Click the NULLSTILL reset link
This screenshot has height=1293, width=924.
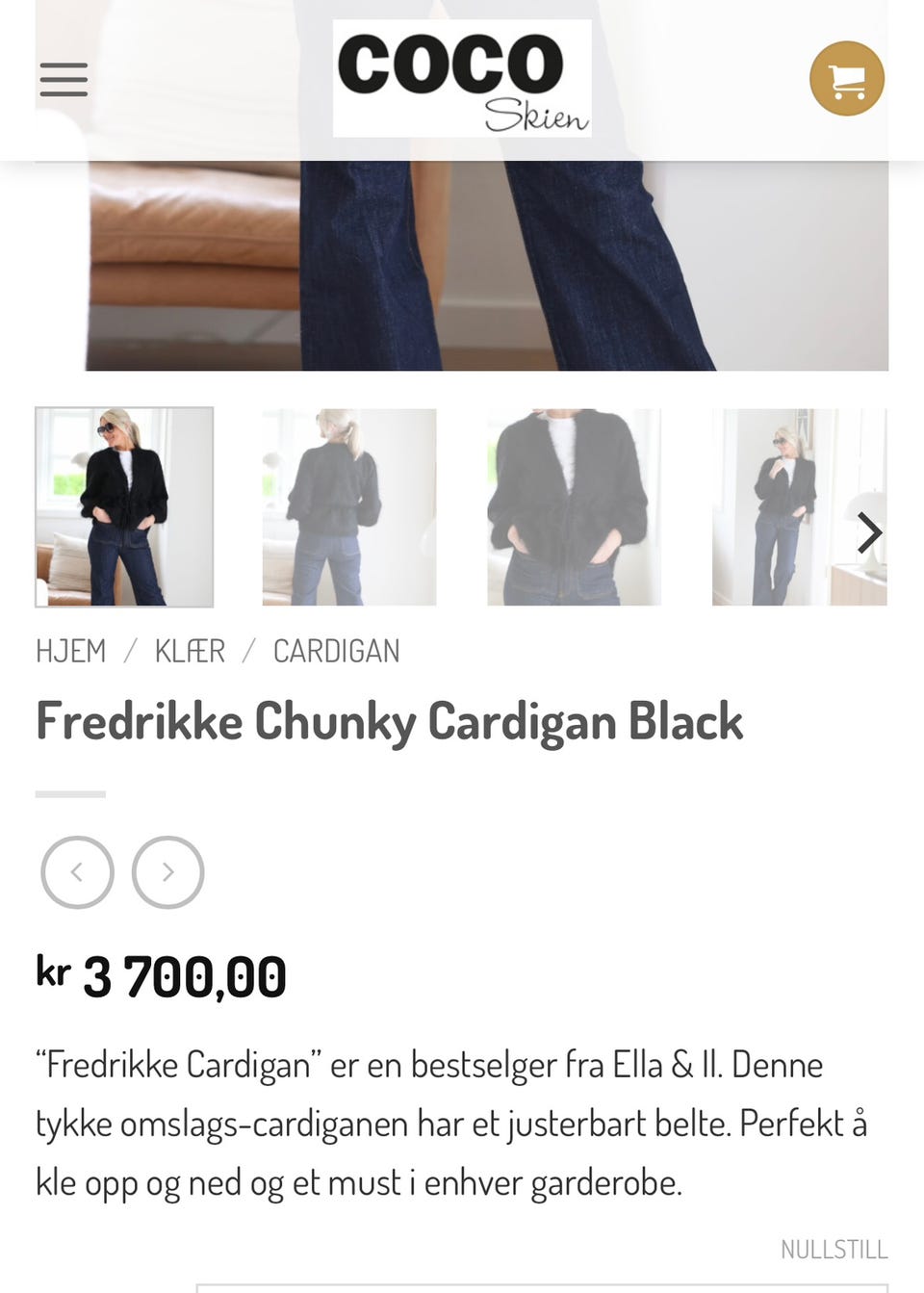click(835, 1249)
